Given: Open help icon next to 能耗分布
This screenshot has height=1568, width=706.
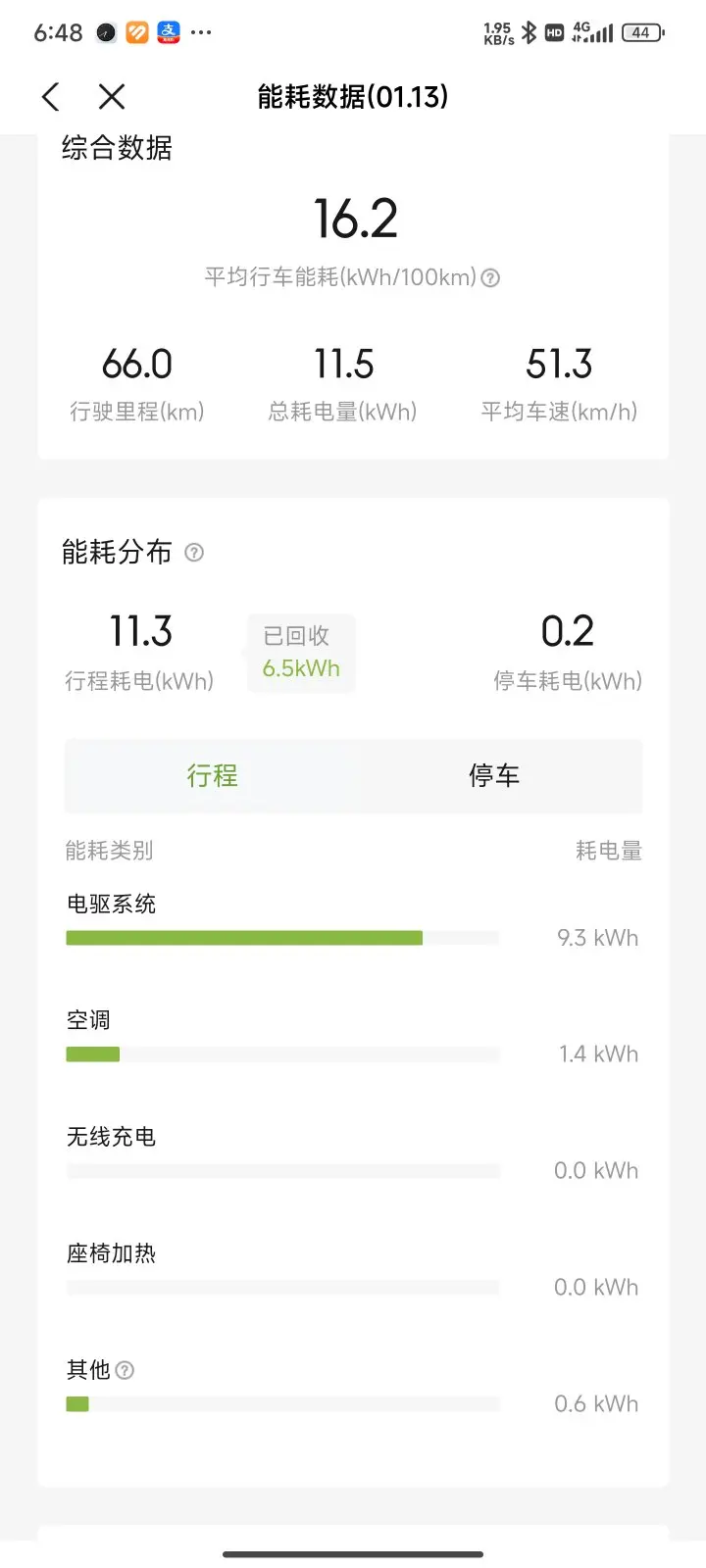Looking at the screenshot, I should click(194, 553).
